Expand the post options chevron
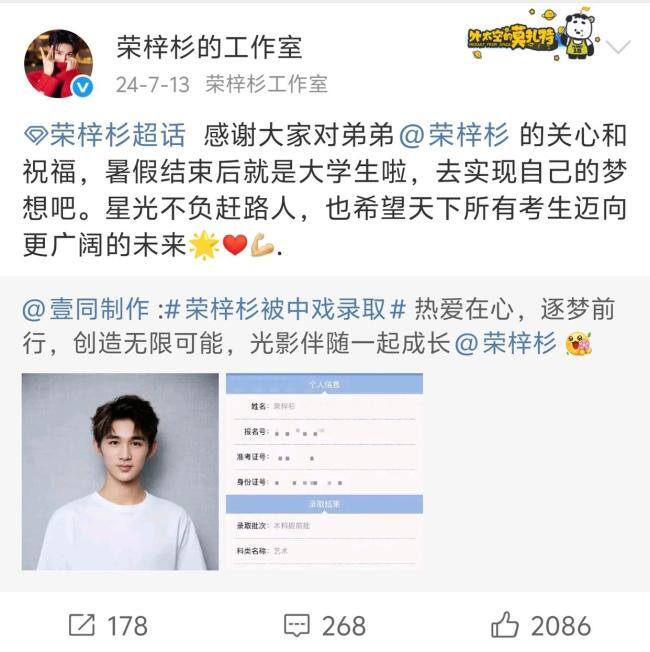Viewport: 650px width, 652px height. pos(619,48)
